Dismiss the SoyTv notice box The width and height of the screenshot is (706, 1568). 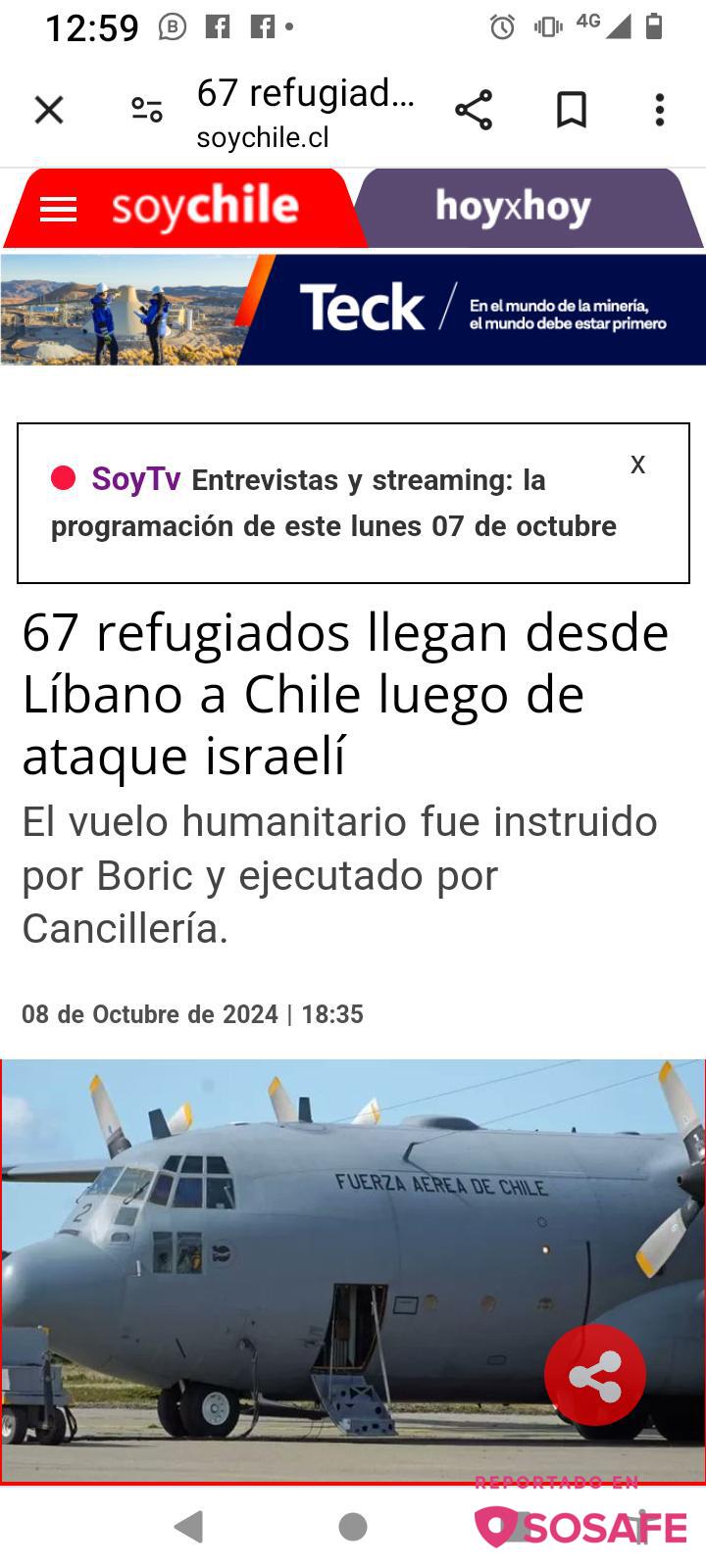638,465
